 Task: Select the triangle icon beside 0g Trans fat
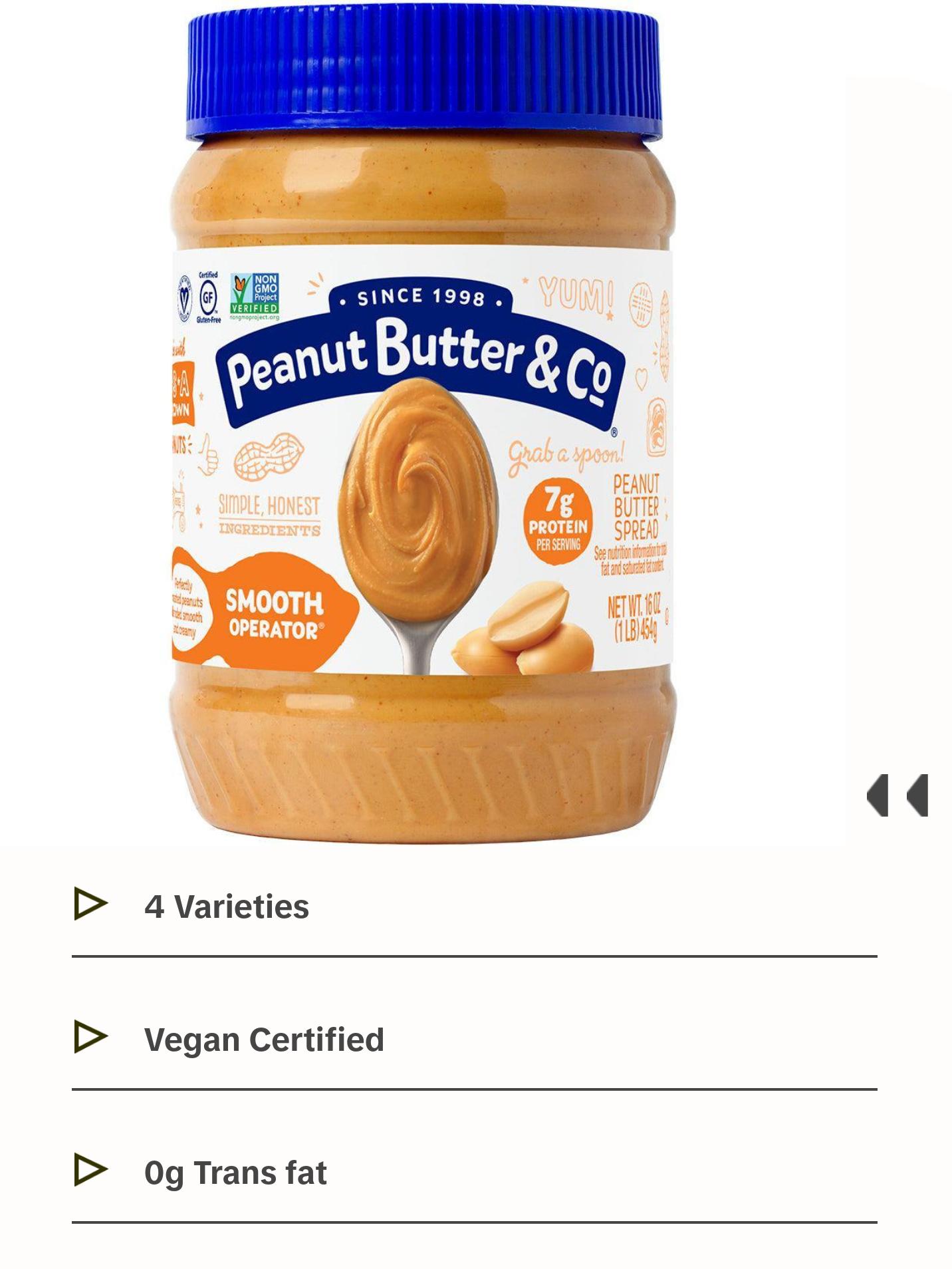click(x=91, y=1169)
